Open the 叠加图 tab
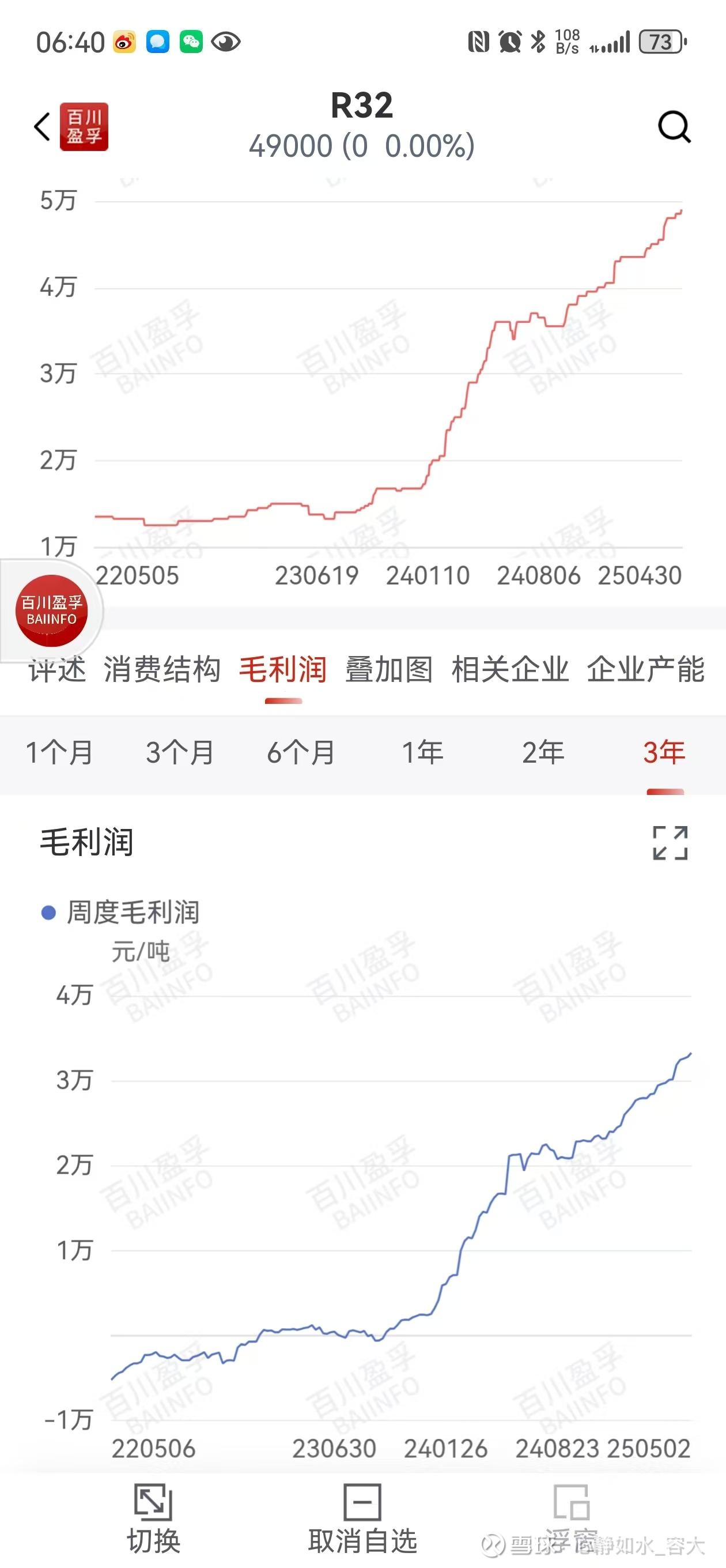Screen dimensions: 726x1568 click(389, 669)
